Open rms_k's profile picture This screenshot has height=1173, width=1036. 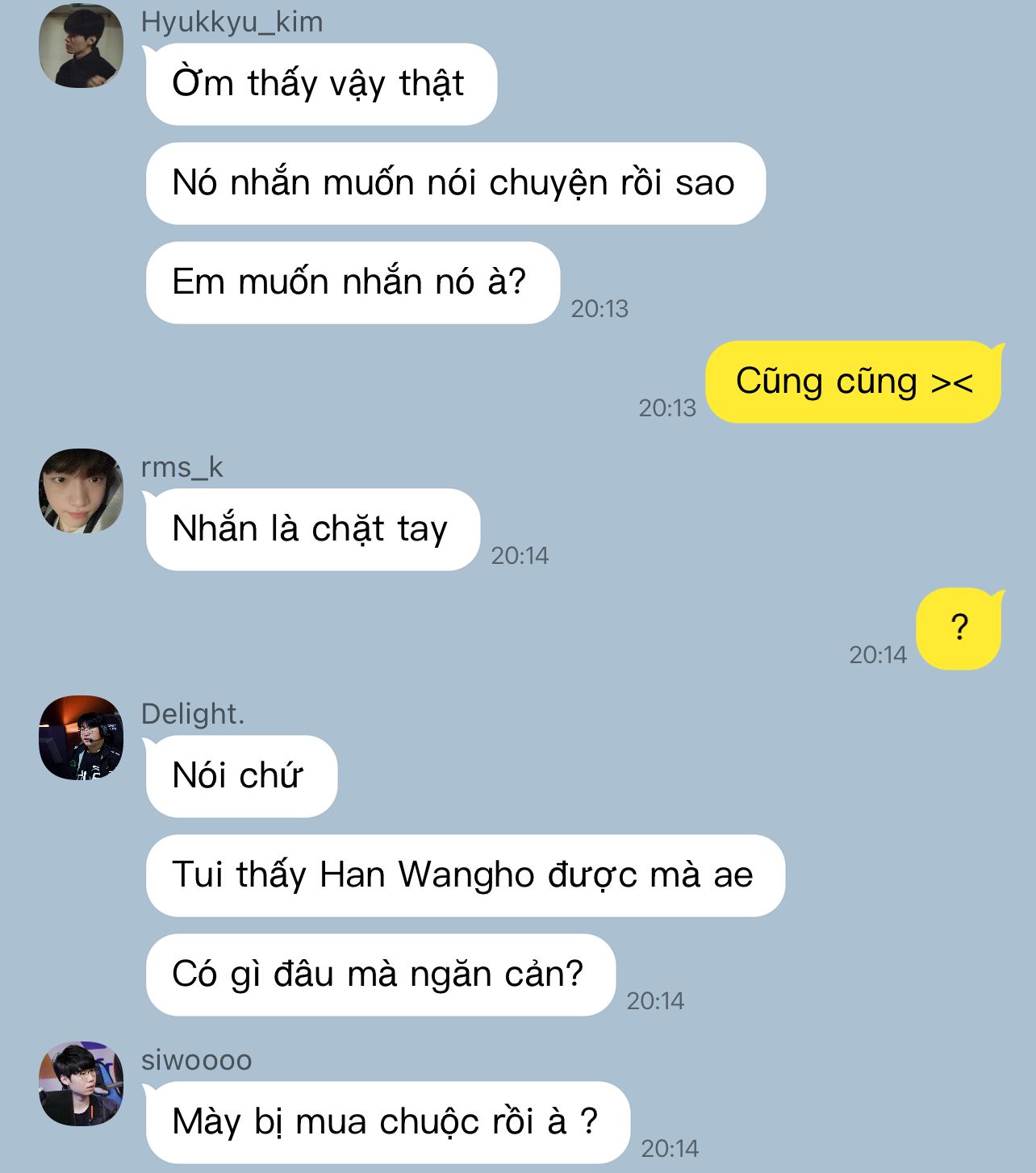(x=81, y=490)
